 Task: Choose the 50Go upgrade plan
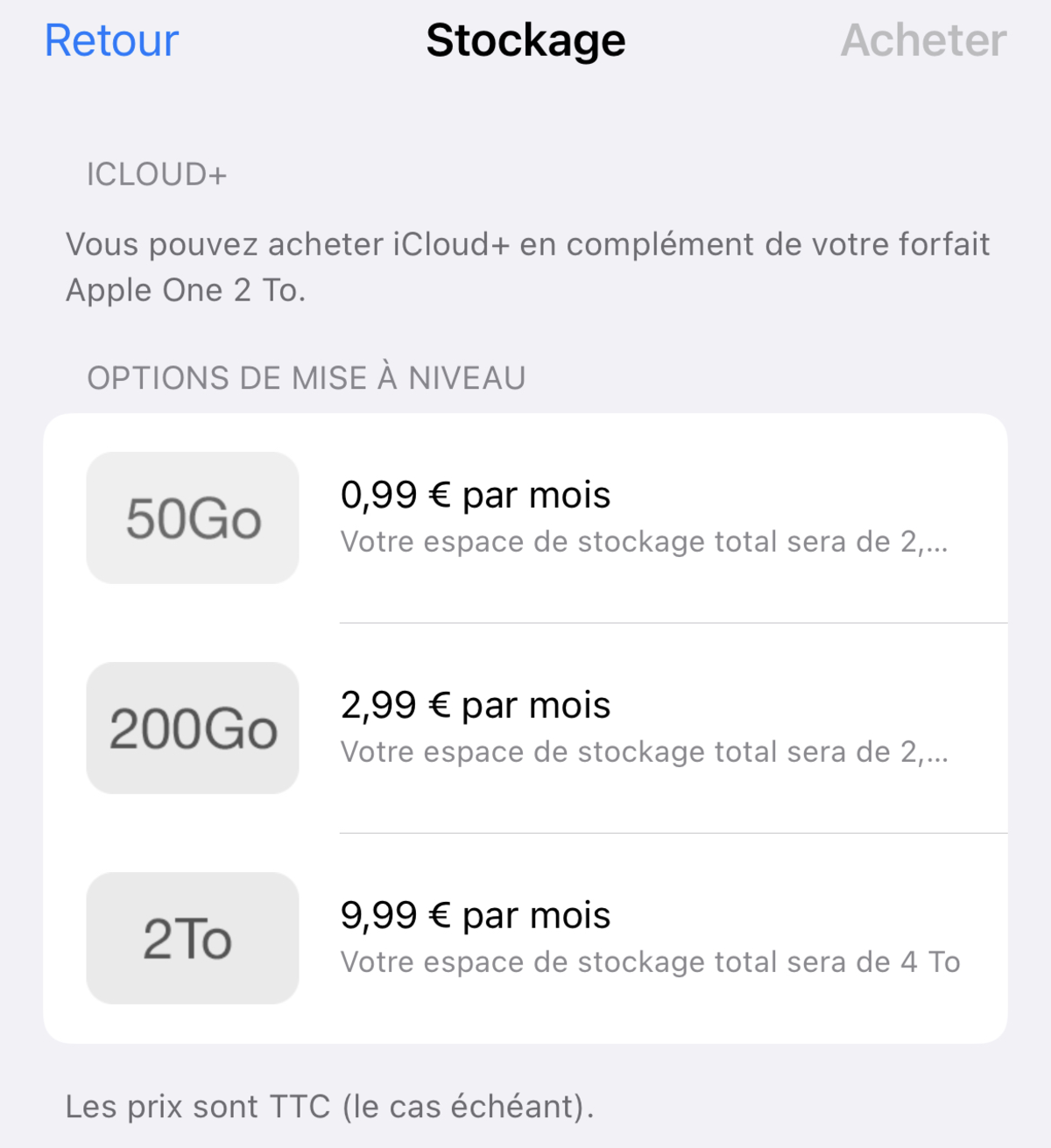point(525,518)
